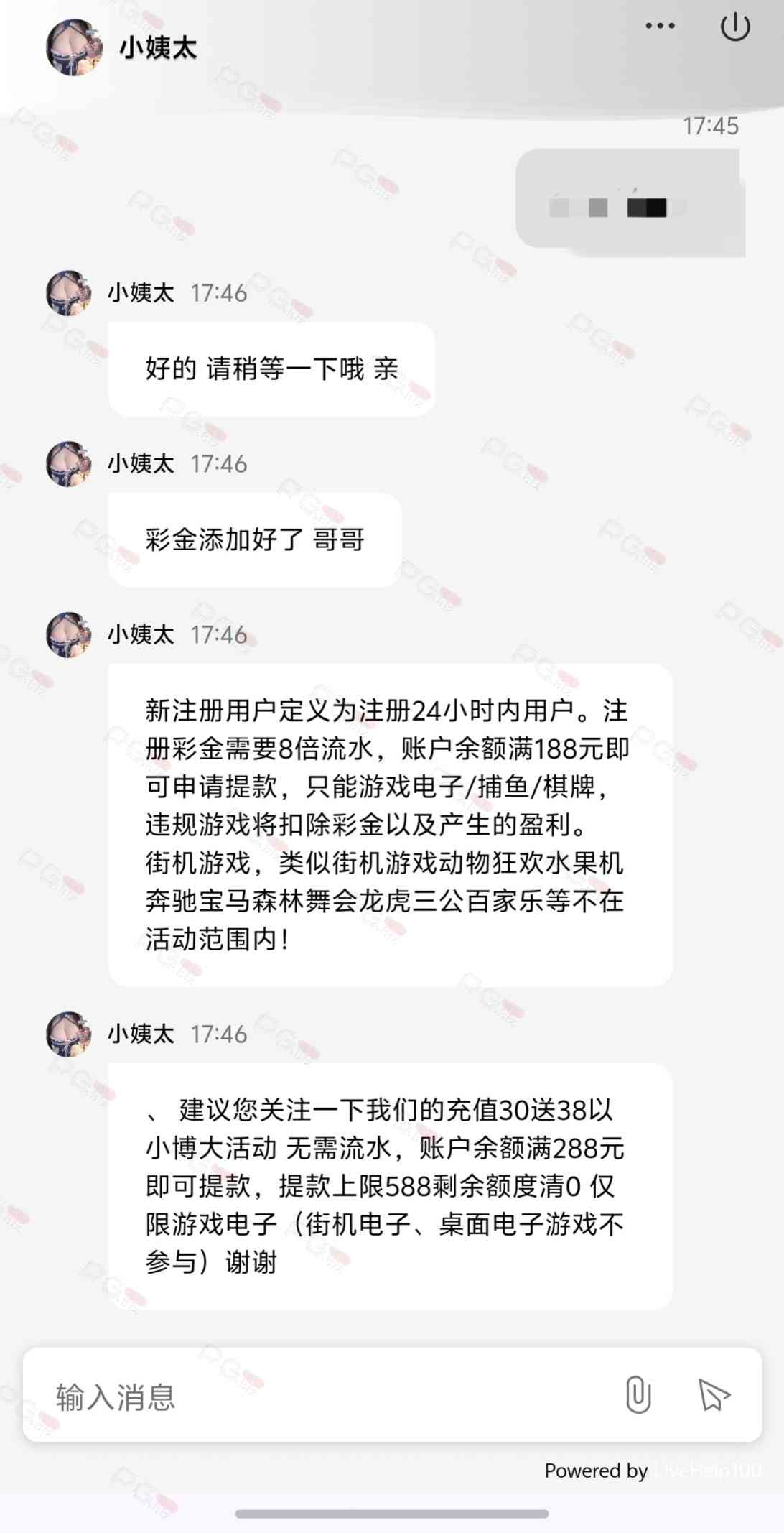784x1533 pixels.
Task: Tap the power icon to end chat
Action: pyautogui.click(x=734, y=27)
